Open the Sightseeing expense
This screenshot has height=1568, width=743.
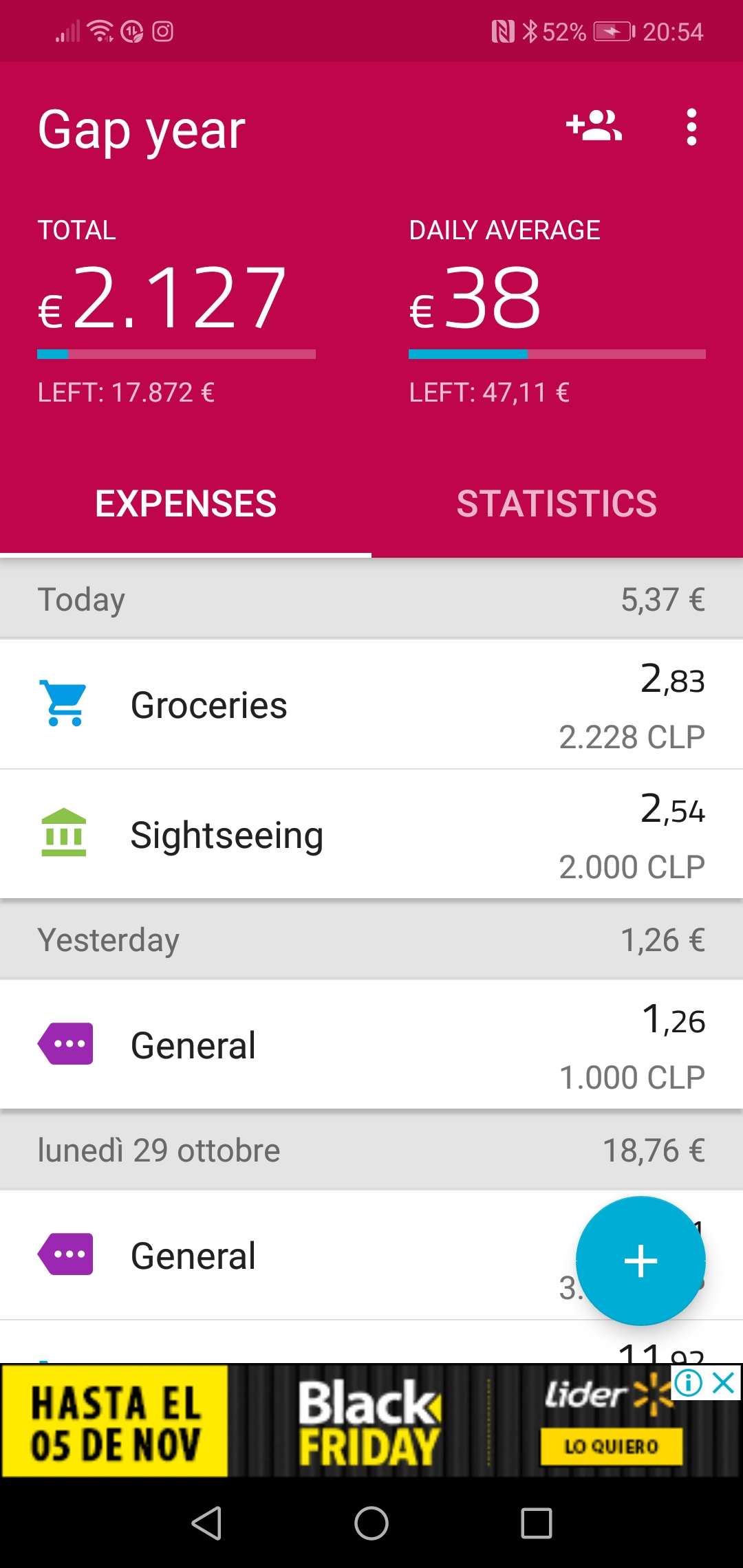371,835
